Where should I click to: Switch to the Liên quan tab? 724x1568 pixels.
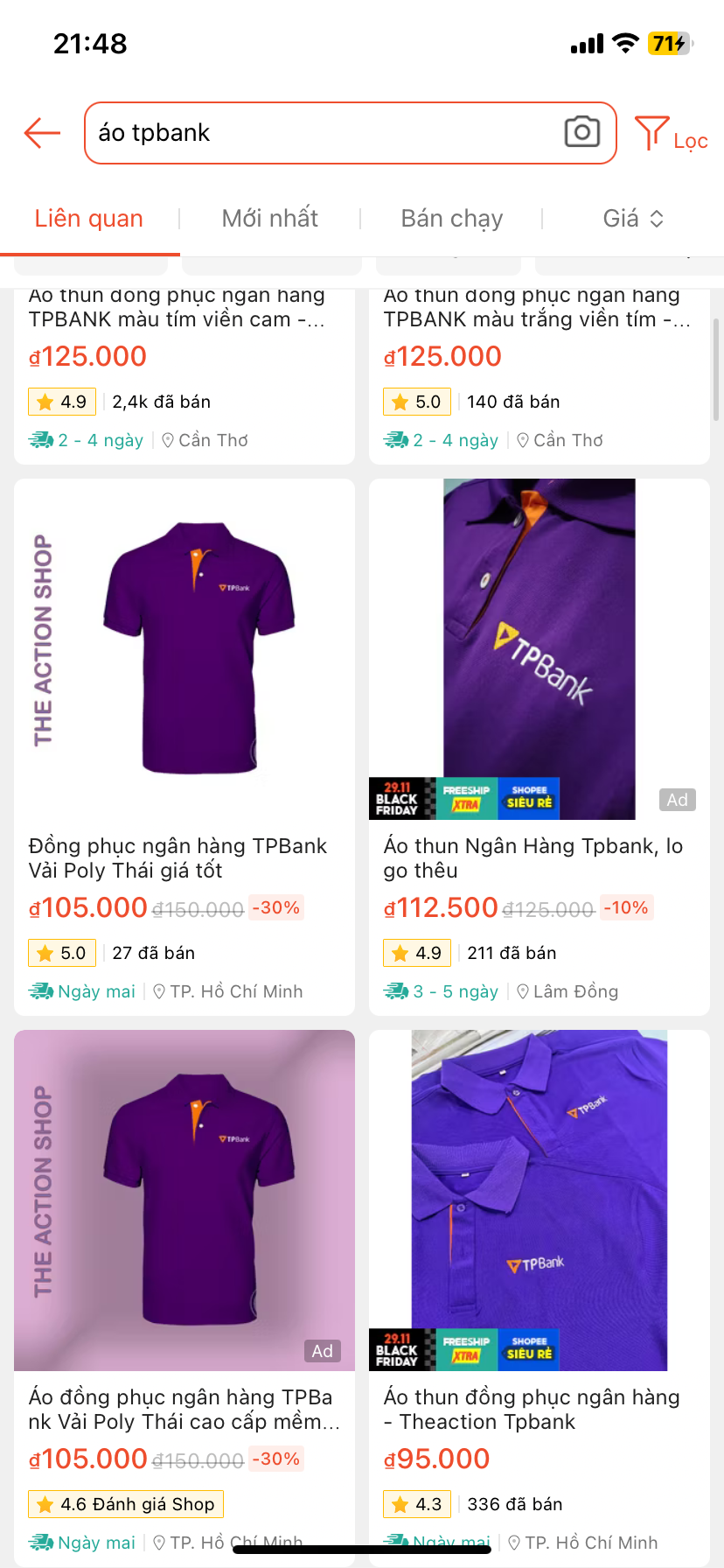(89, 219)
